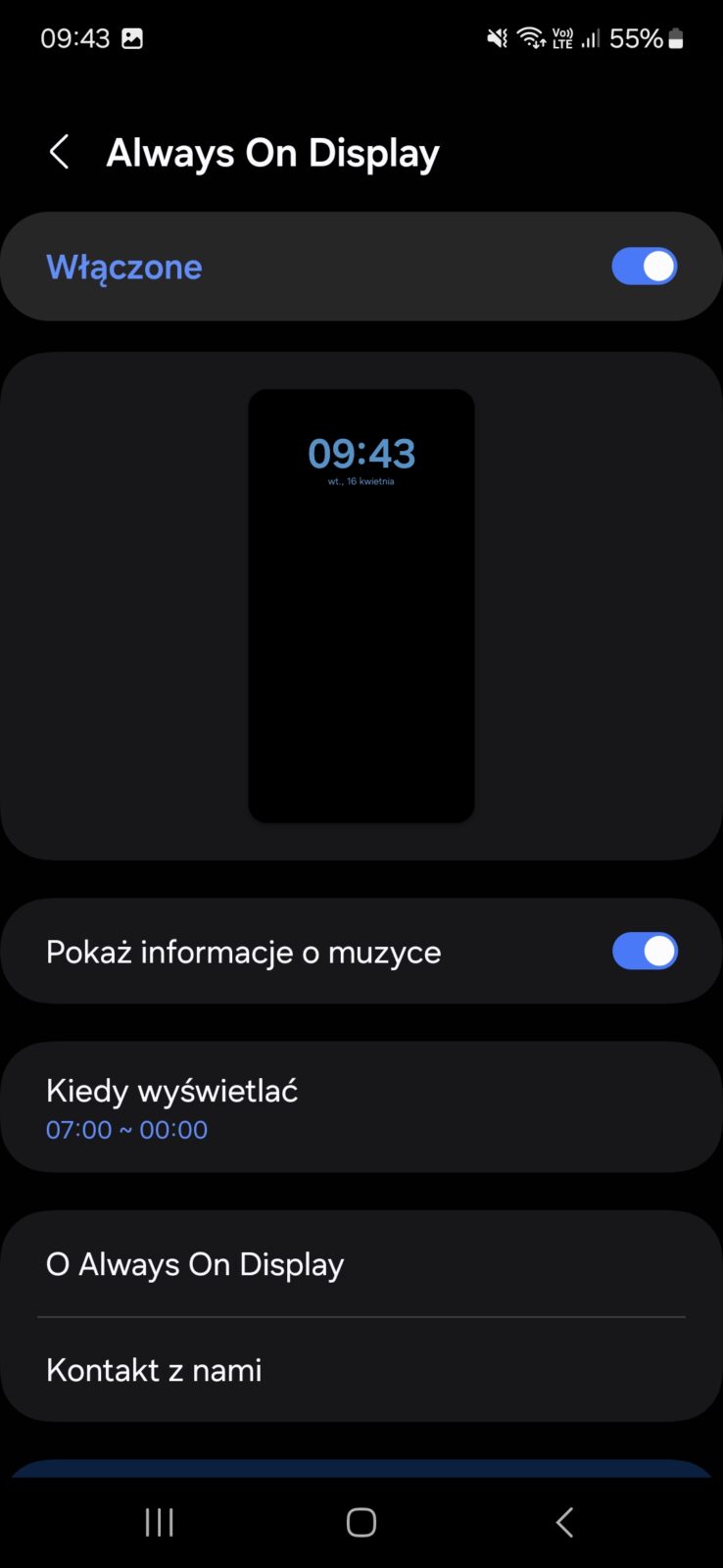723x1568 pixels.
Task: Go back from Always On Display settings
Action: (x=59, y=153)
